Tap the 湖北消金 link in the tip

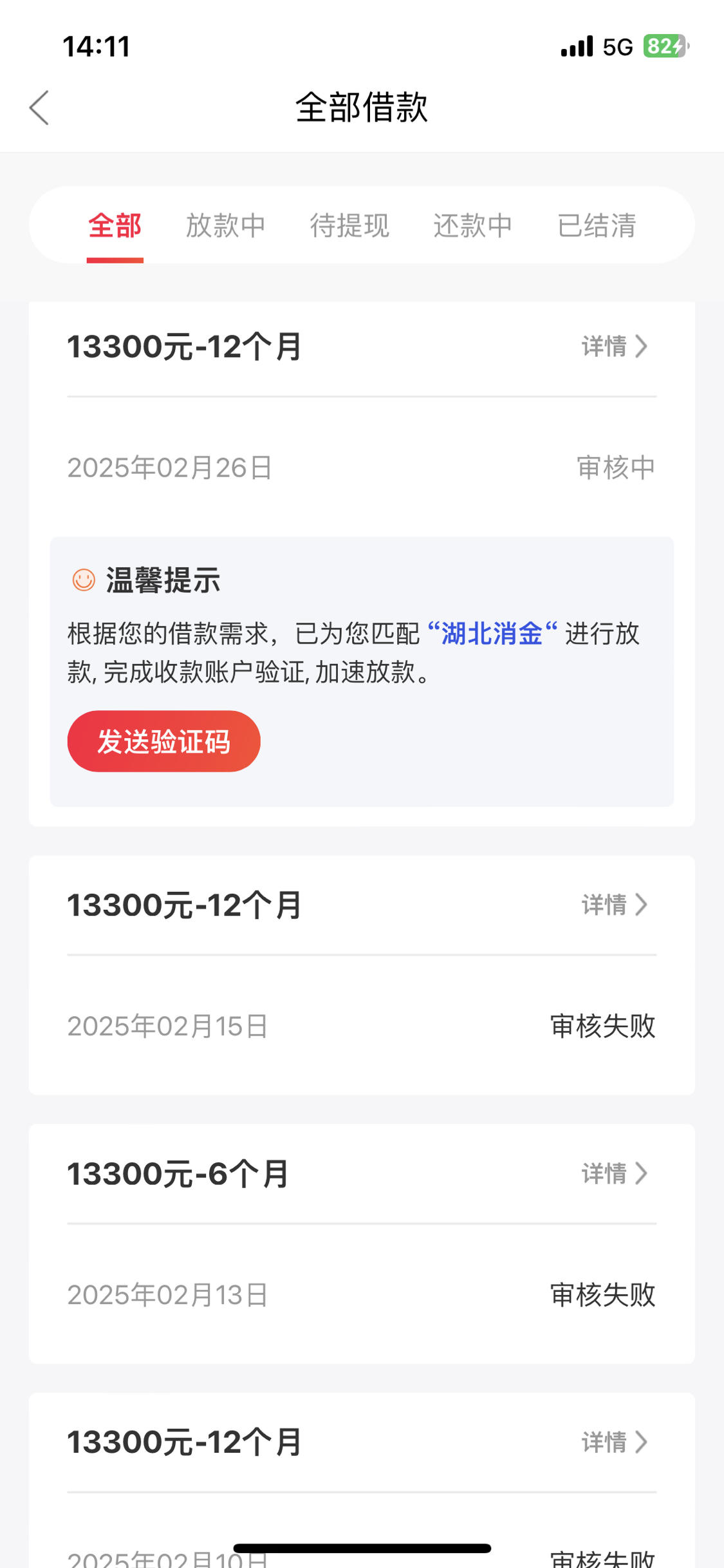492,634
